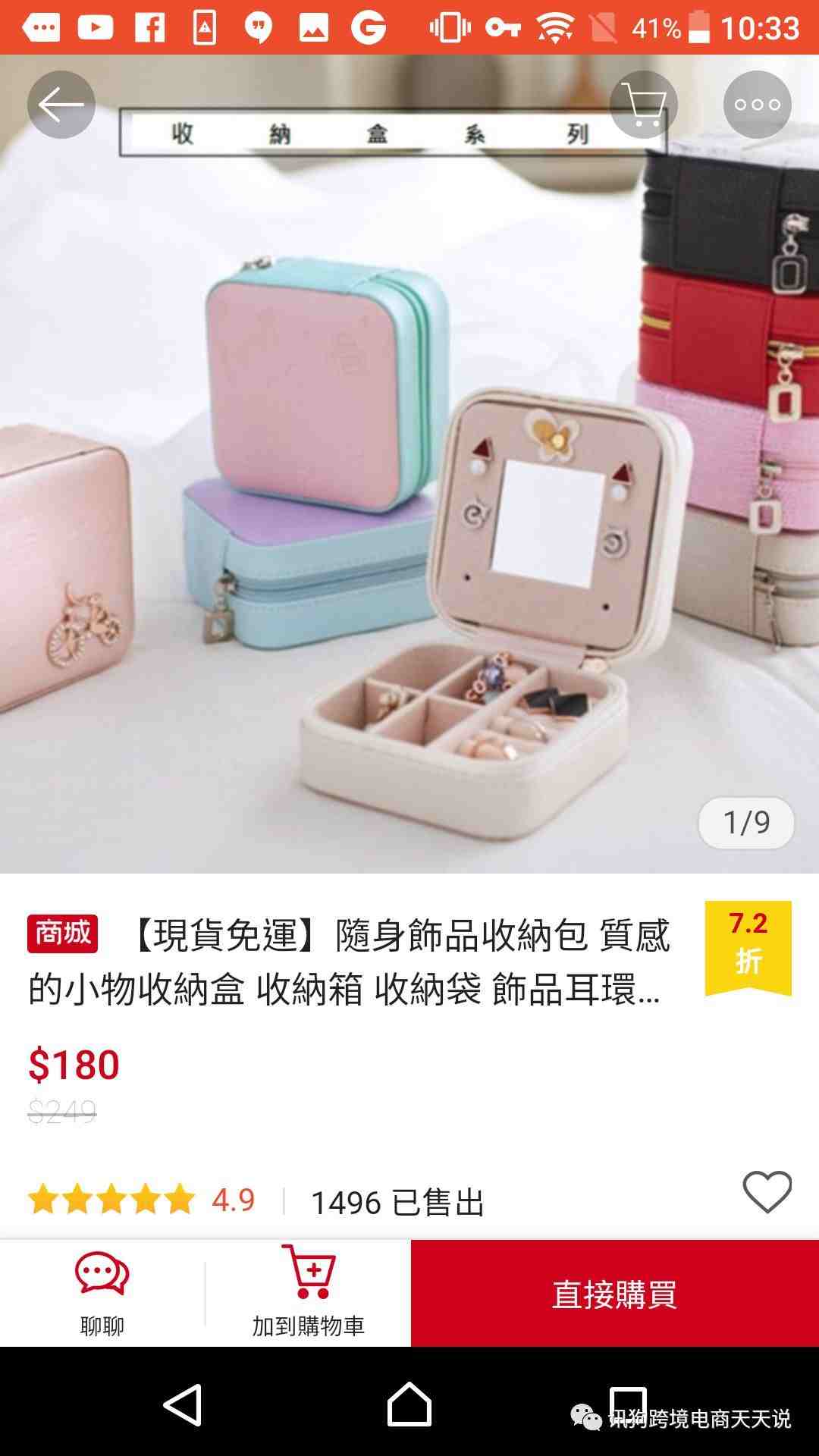Tap the system back button
Viewport: 819px width, 1456px height.
(183, 1404)
